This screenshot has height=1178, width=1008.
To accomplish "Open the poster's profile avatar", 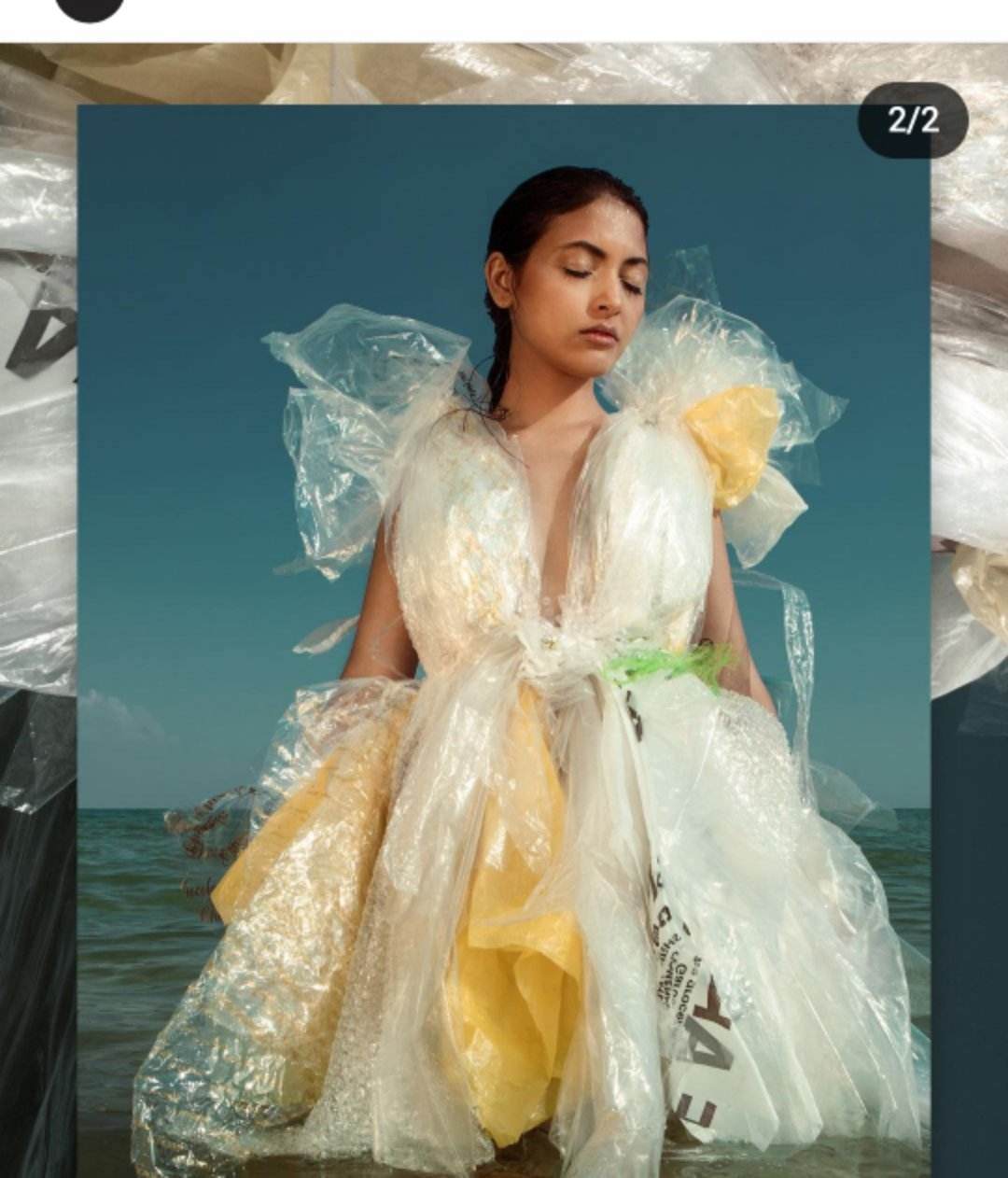I will click(x=90, y=7).
